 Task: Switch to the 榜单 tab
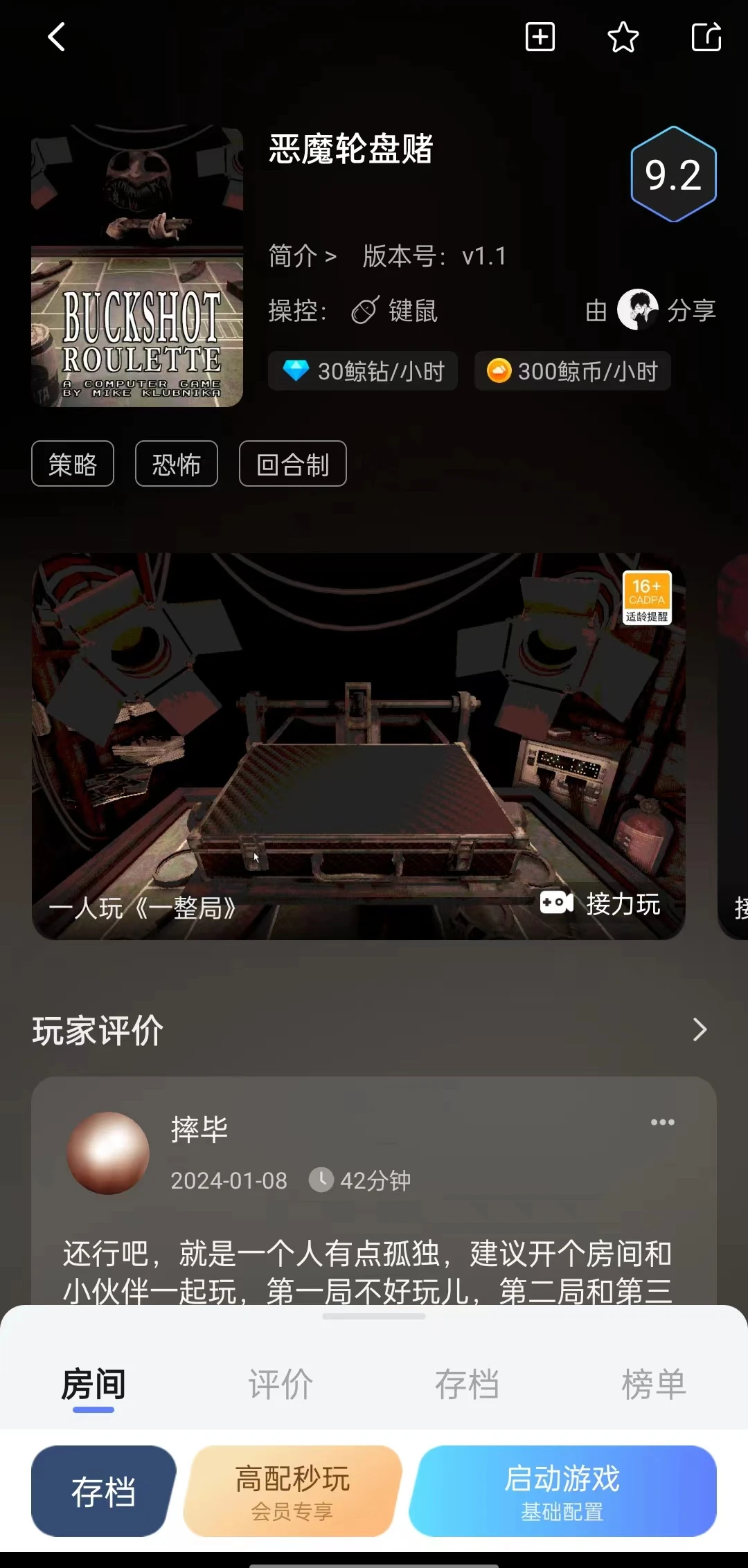[654, 1385]
